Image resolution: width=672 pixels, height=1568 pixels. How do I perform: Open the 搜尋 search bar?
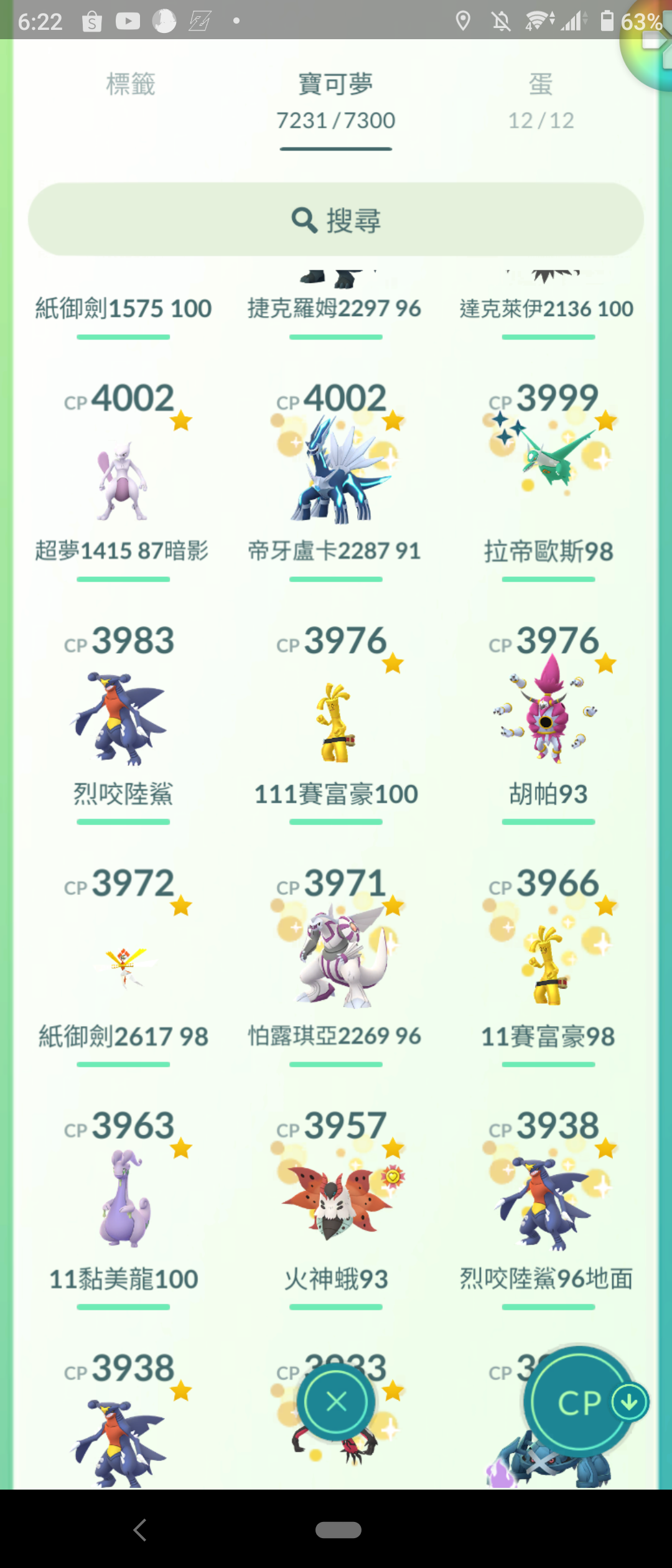(x=336, y=219)
